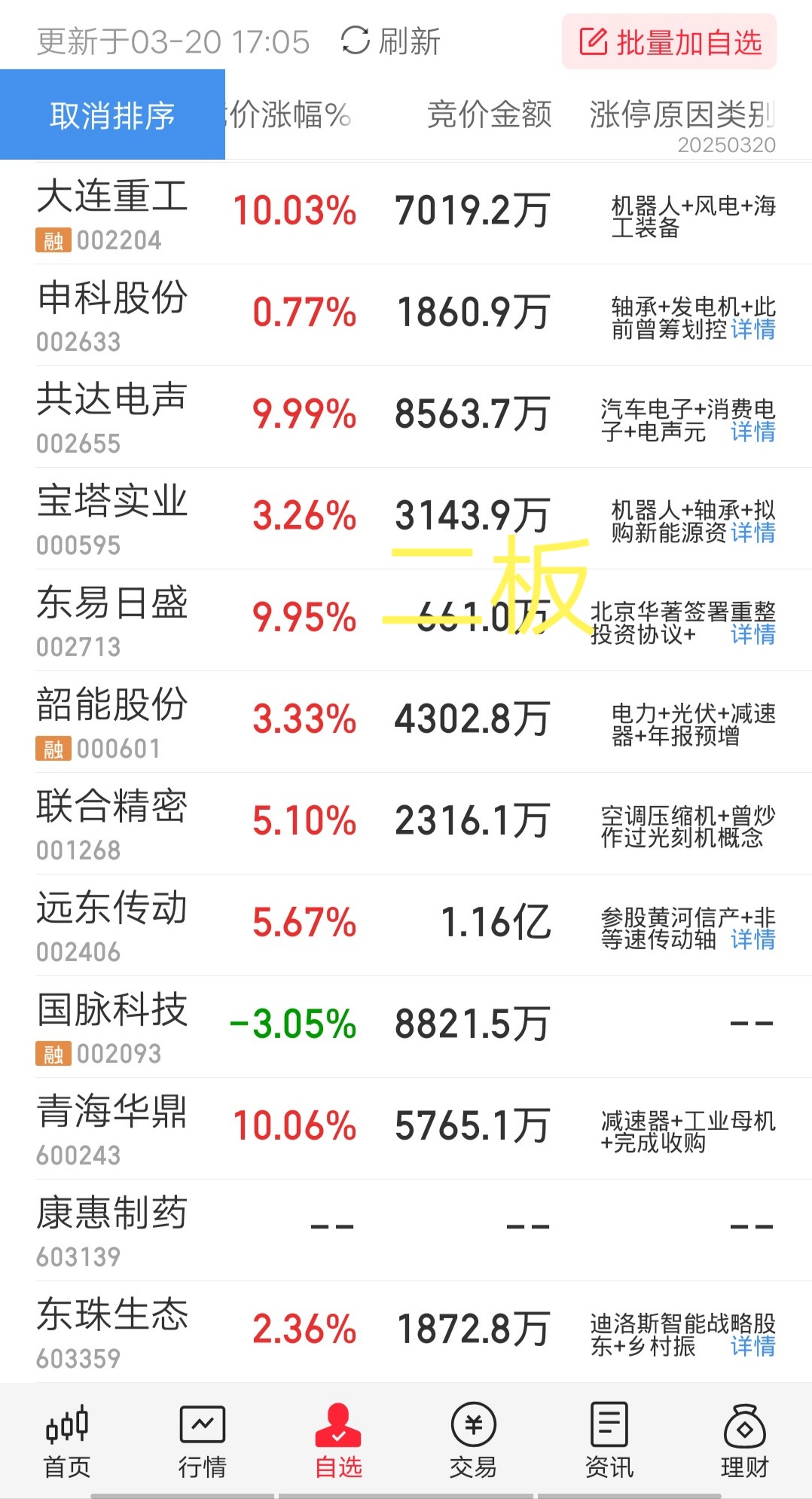
Task: Open 共达电声 stock row
Action: tap(112, 416)
